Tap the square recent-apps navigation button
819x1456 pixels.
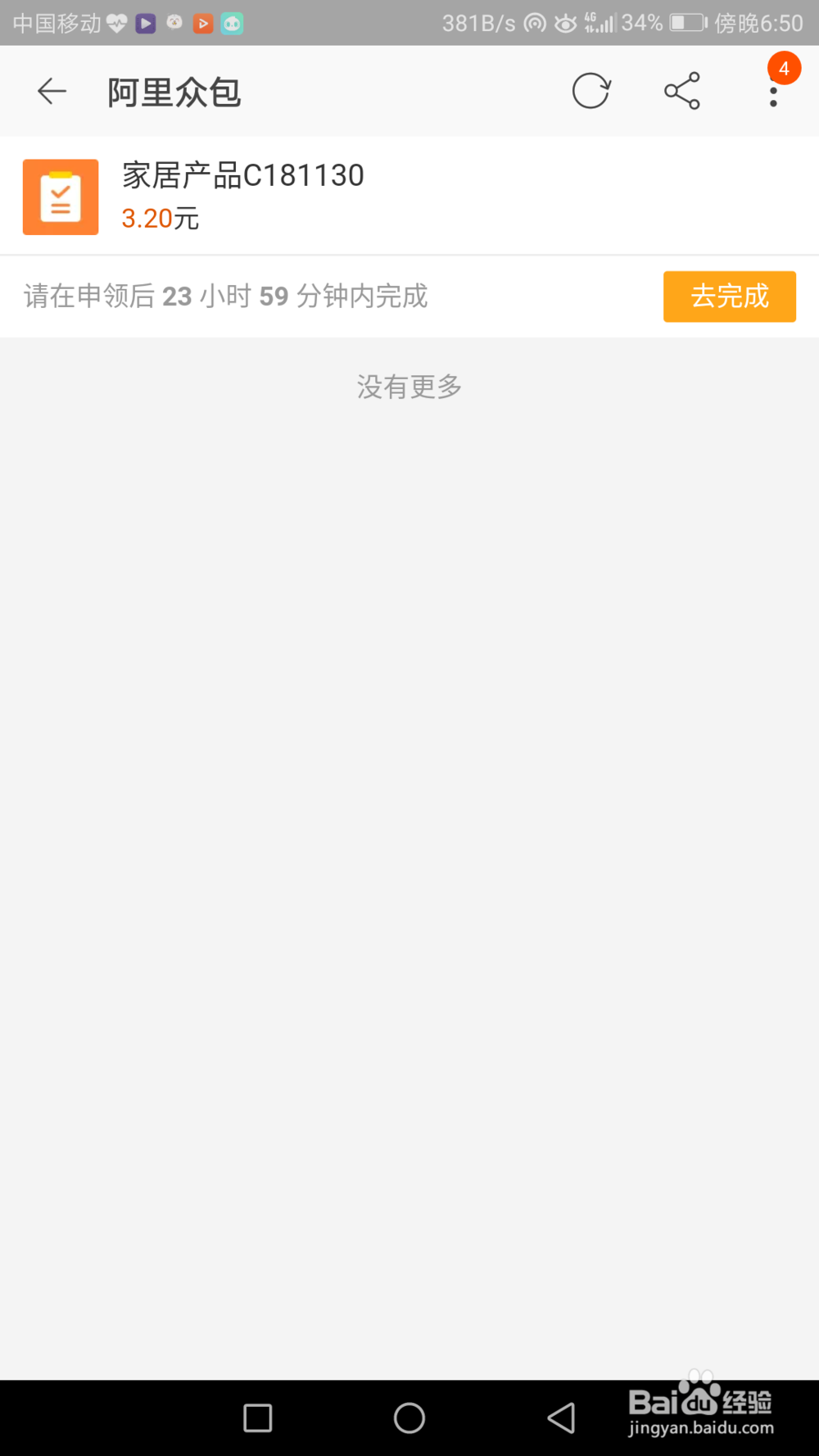(257, 1418)
